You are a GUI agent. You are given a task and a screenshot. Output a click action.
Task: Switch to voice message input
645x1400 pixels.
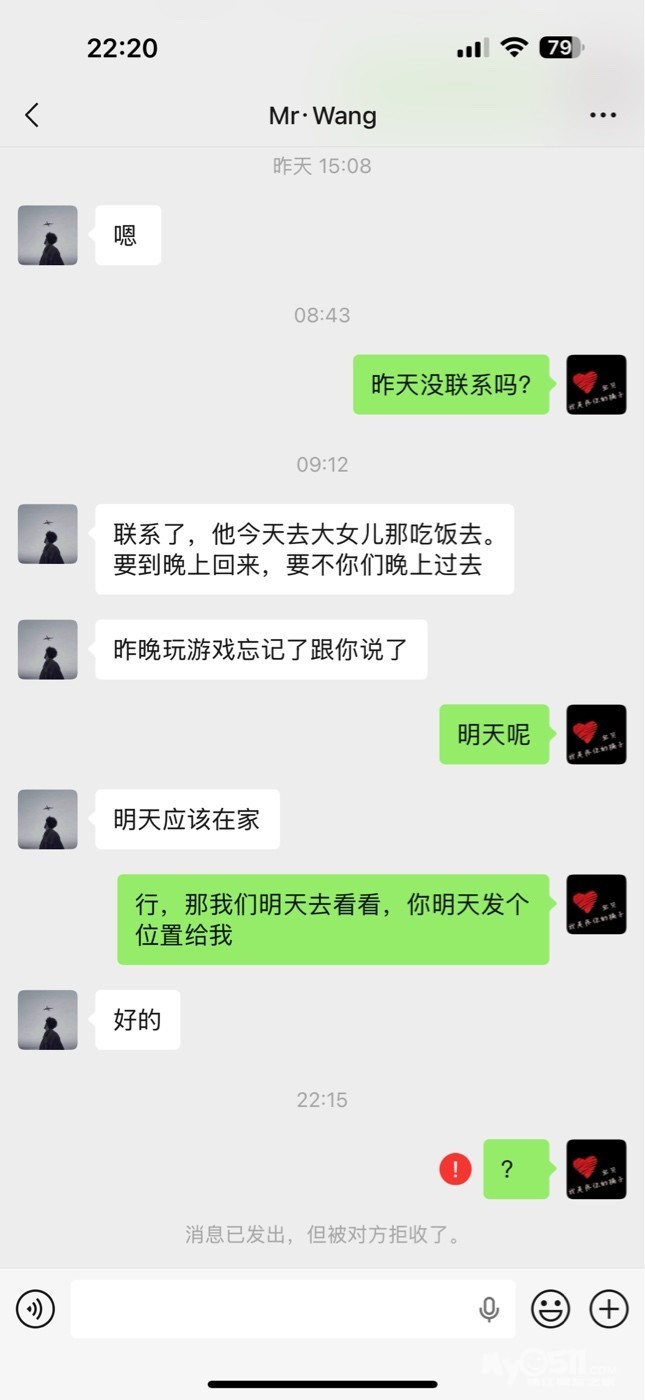36,1308
